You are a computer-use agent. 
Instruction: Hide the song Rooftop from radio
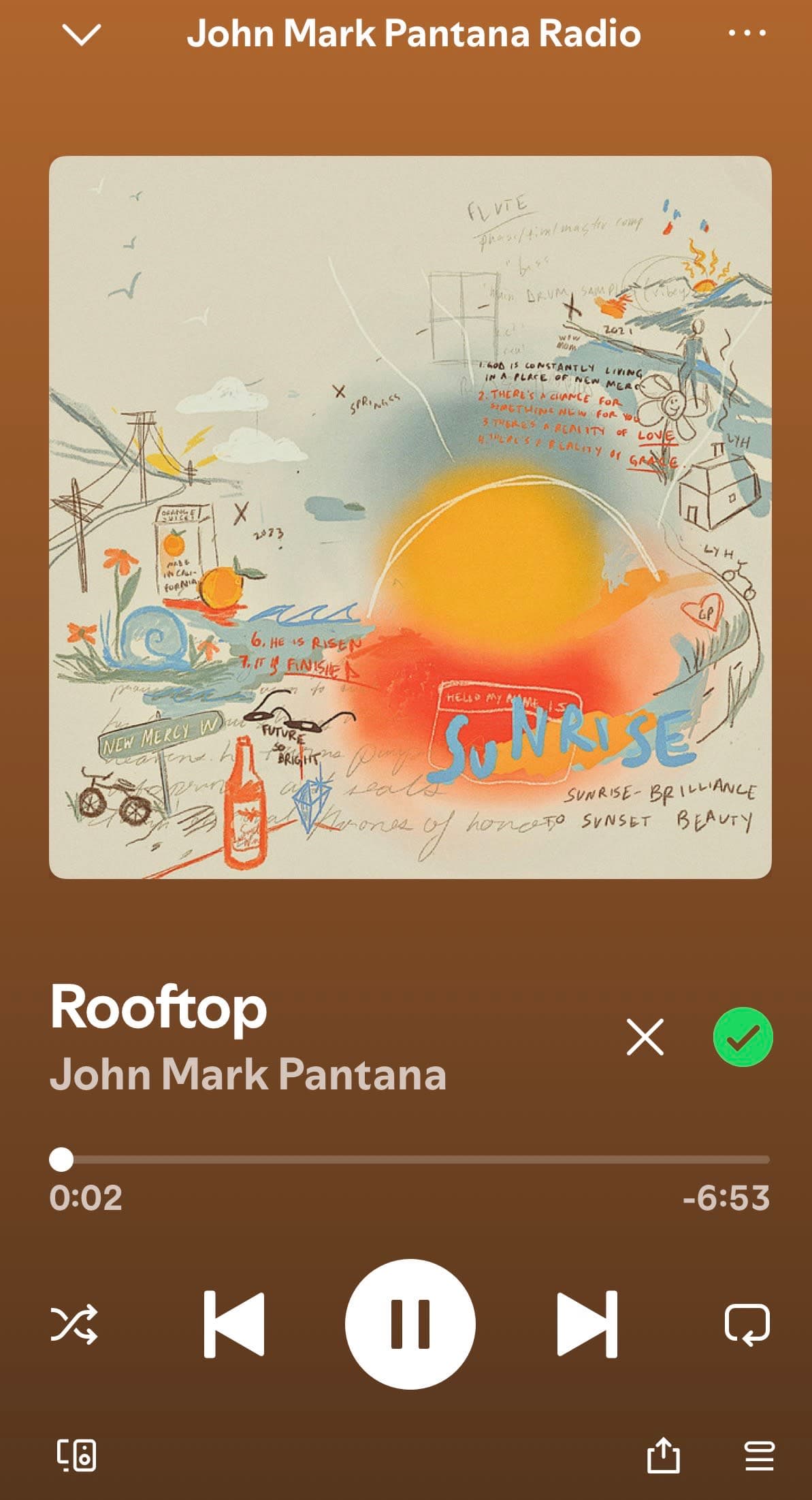[645, 1037]
